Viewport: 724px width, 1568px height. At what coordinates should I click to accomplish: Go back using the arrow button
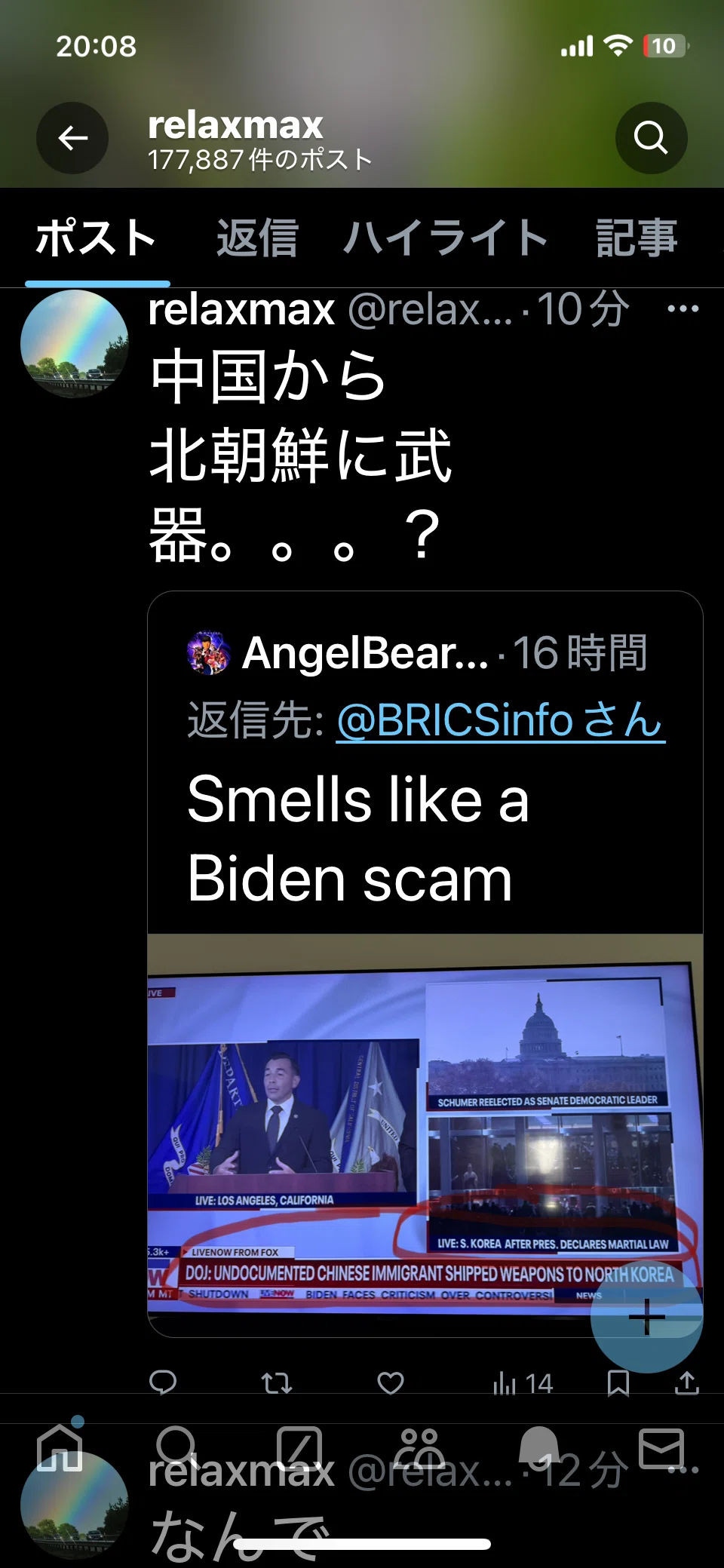pyautogui.click(x=72, y=138)
